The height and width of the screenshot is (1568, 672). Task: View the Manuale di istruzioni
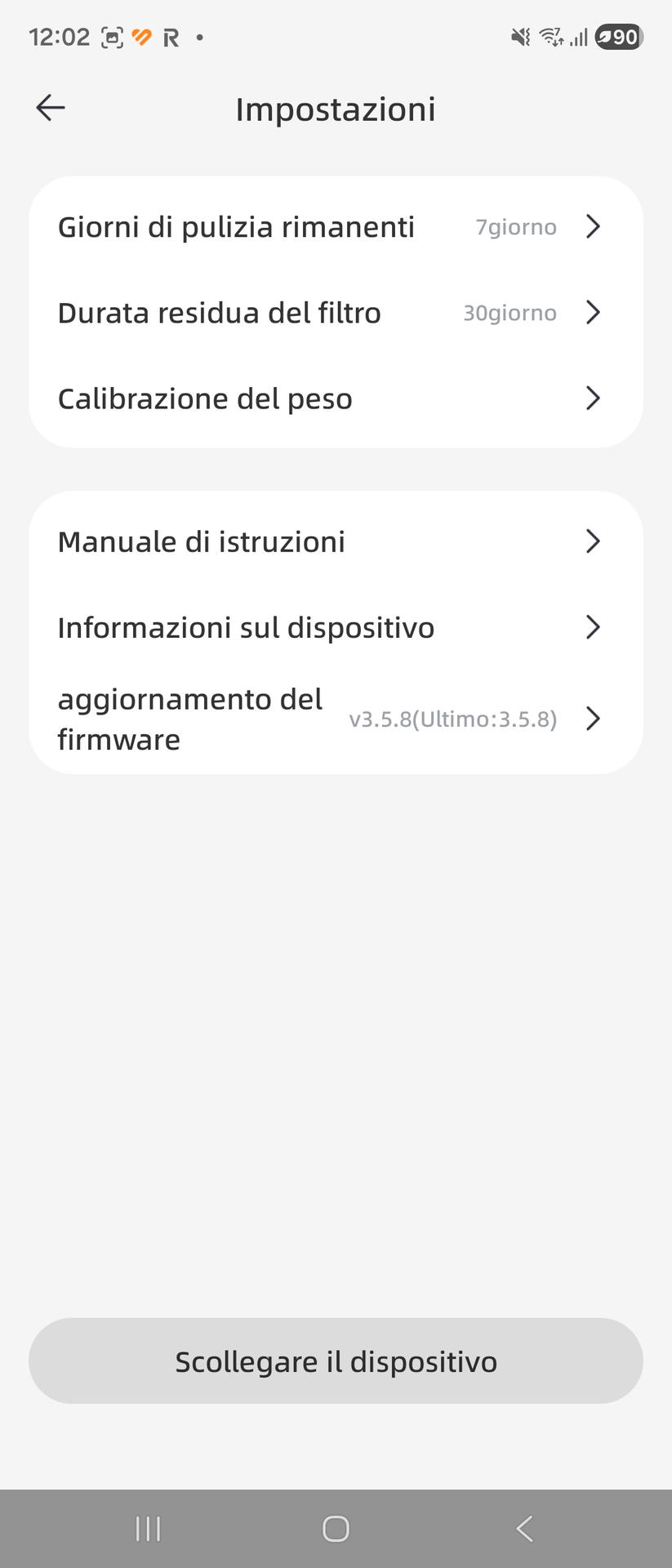[336, 541]
